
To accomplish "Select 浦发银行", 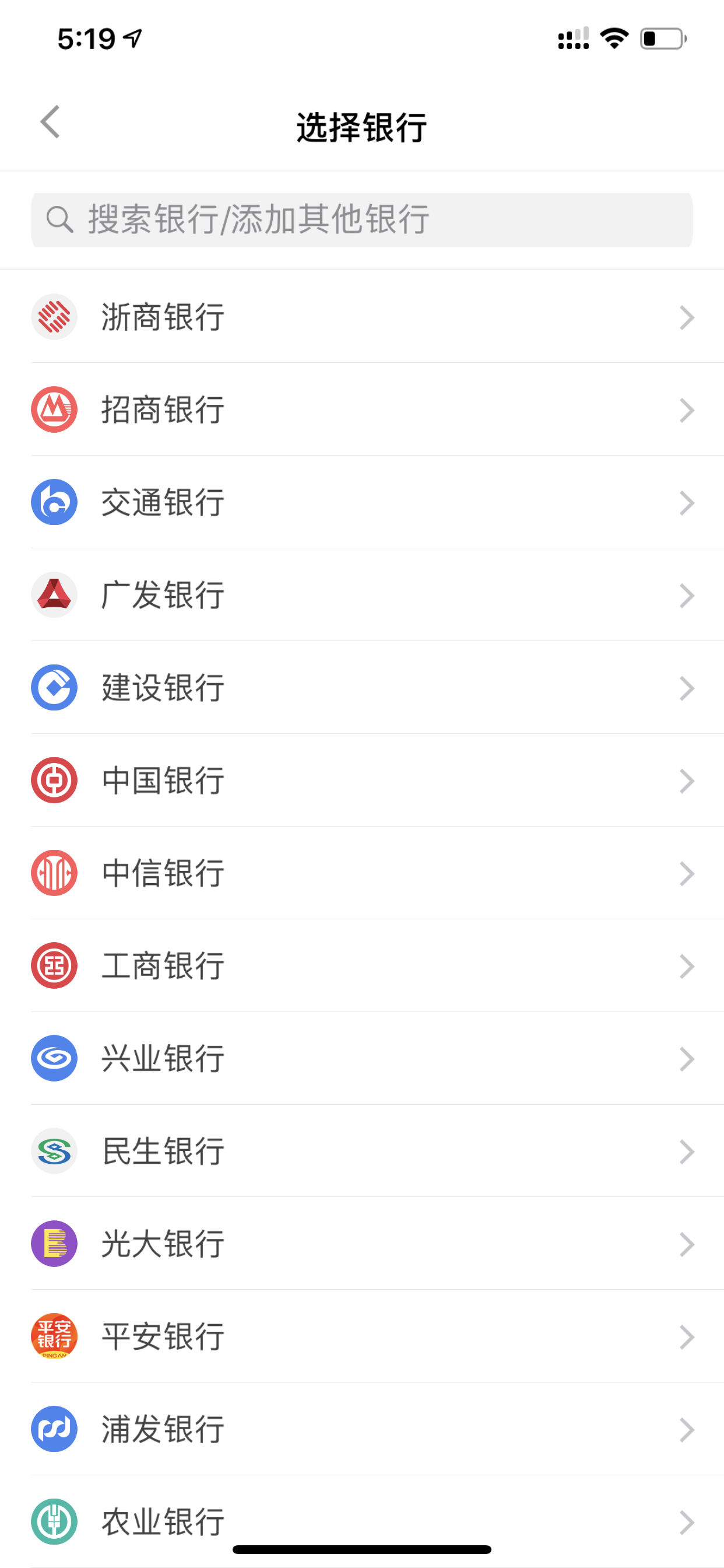I will click(x=362, y=1429).
